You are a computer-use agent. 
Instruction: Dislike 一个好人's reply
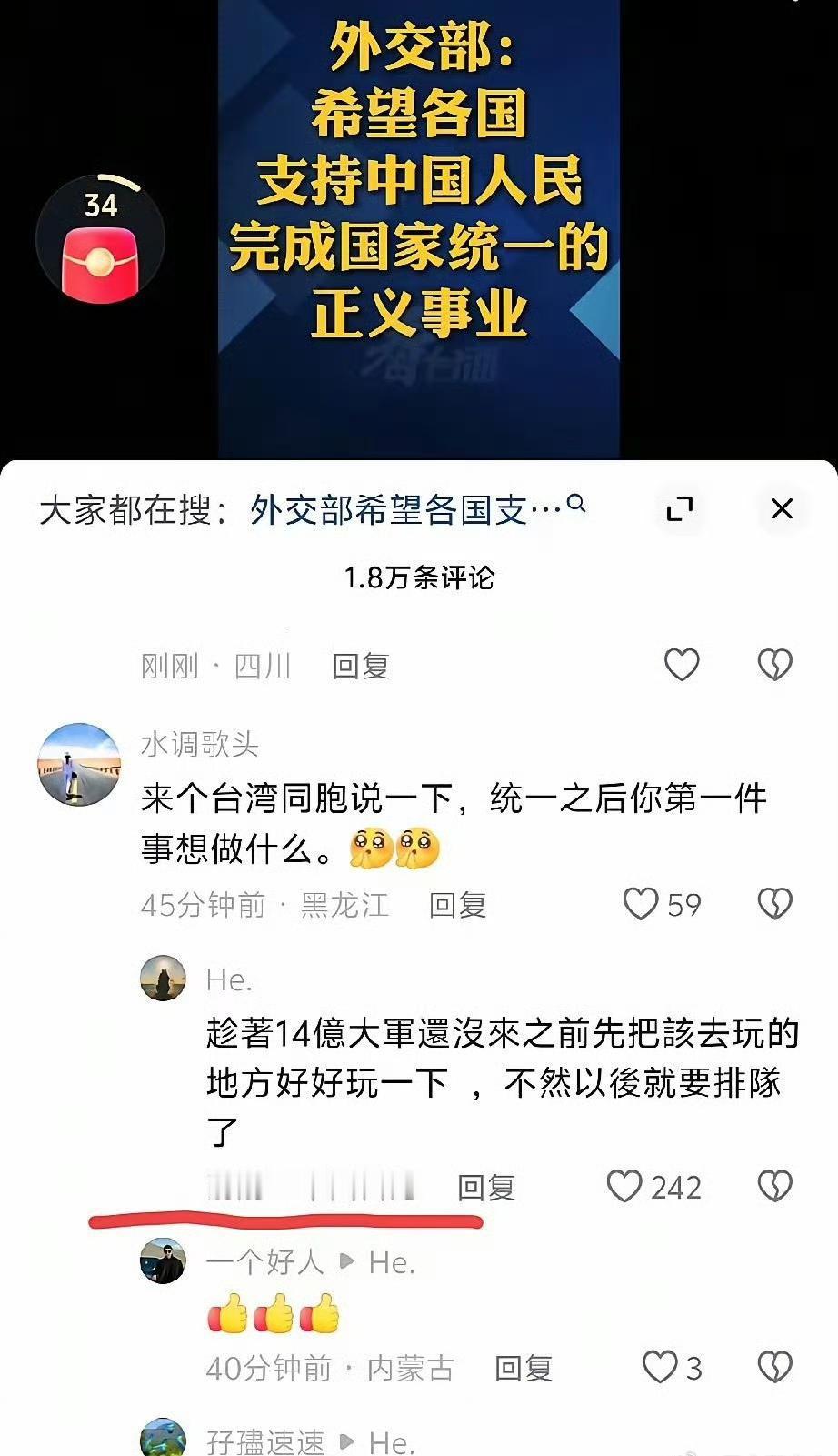[x=773, y=1365]
